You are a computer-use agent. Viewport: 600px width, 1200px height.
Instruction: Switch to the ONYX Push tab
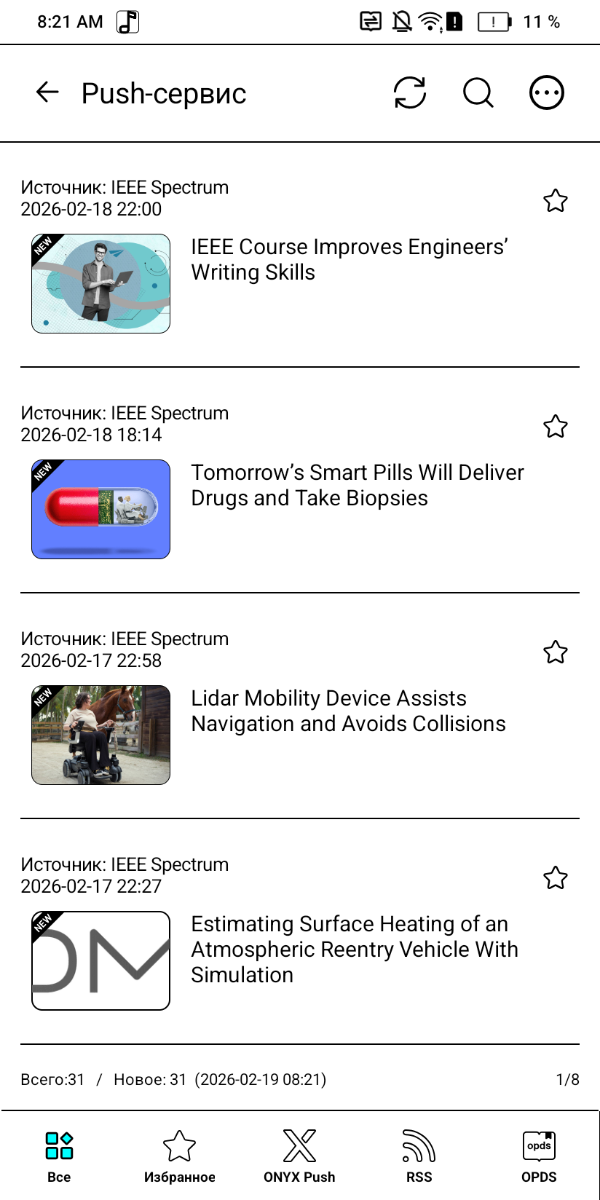[x=299, y=1156]
